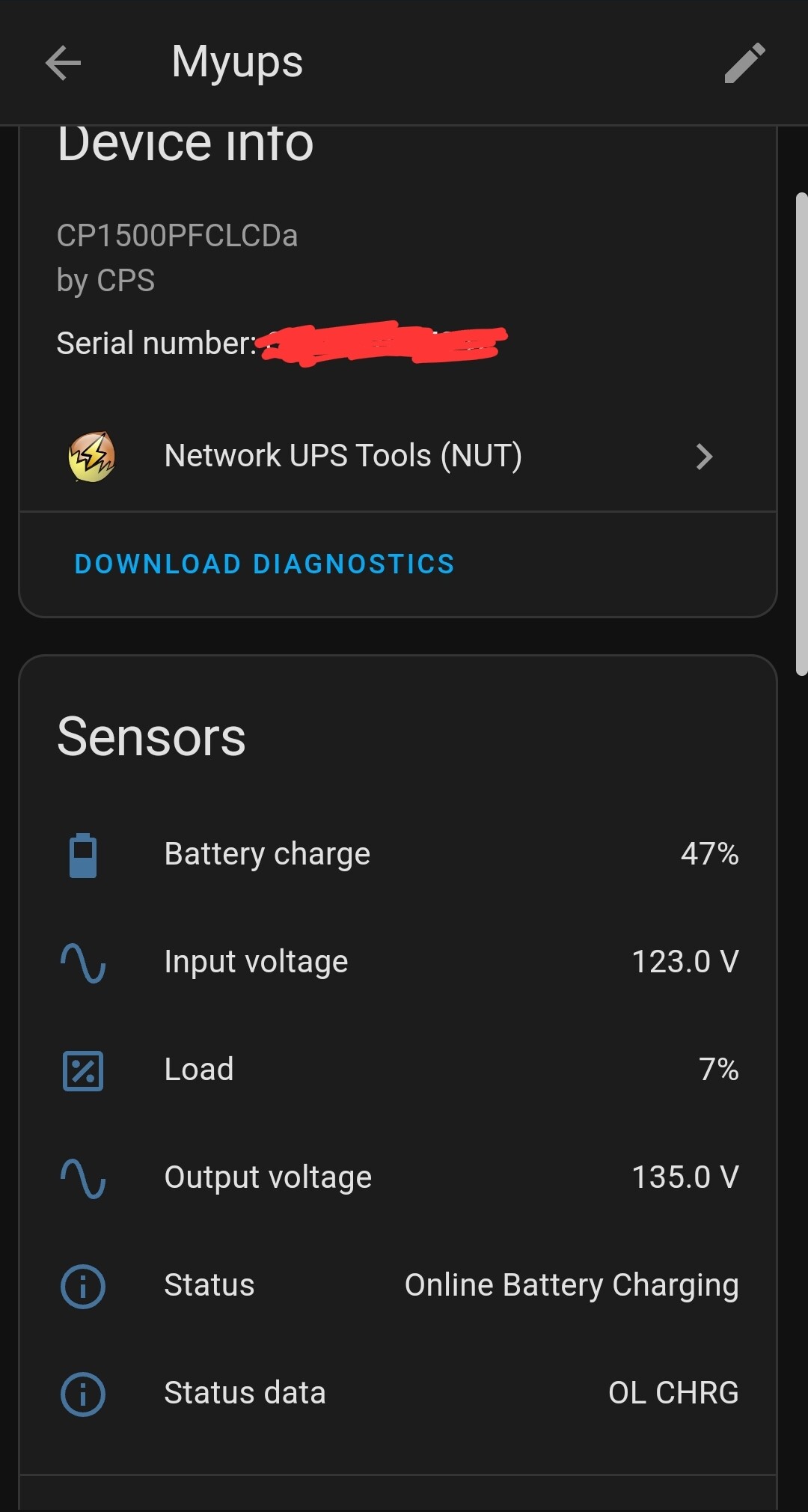The height and width of the screenshot is (1512, 808).
Task: Open the Battery charge sensor details
Action: click(x=398, y=854)
